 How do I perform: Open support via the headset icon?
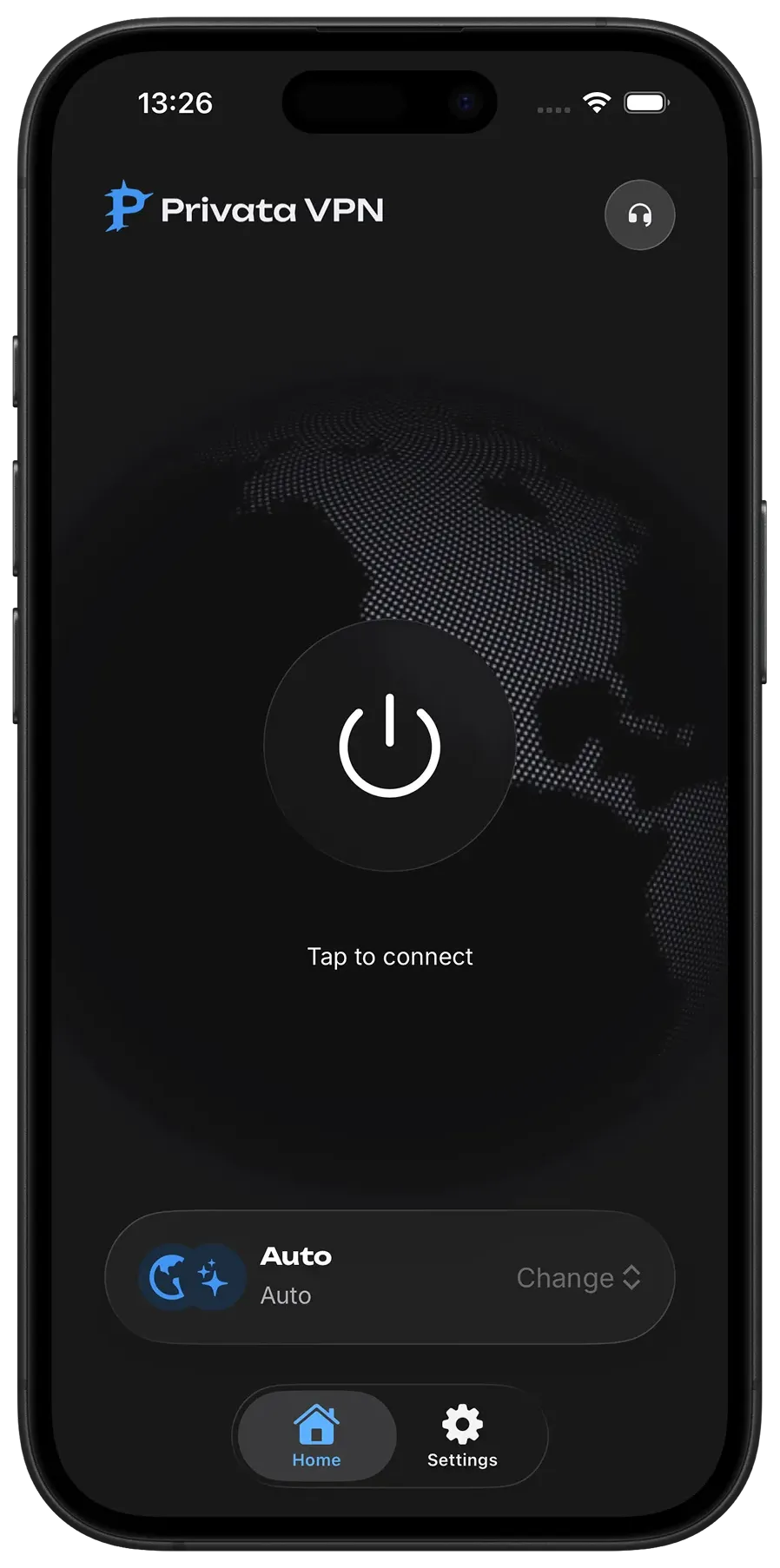(639, 215)
